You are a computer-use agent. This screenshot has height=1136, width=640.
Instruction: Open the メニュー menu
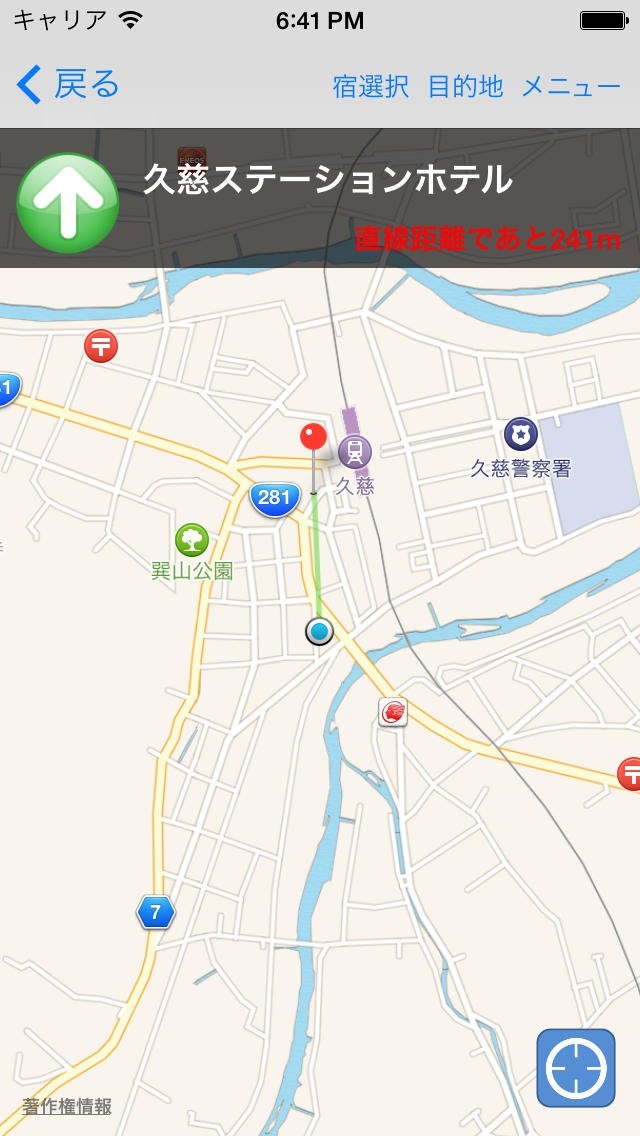tap(571, 87)
